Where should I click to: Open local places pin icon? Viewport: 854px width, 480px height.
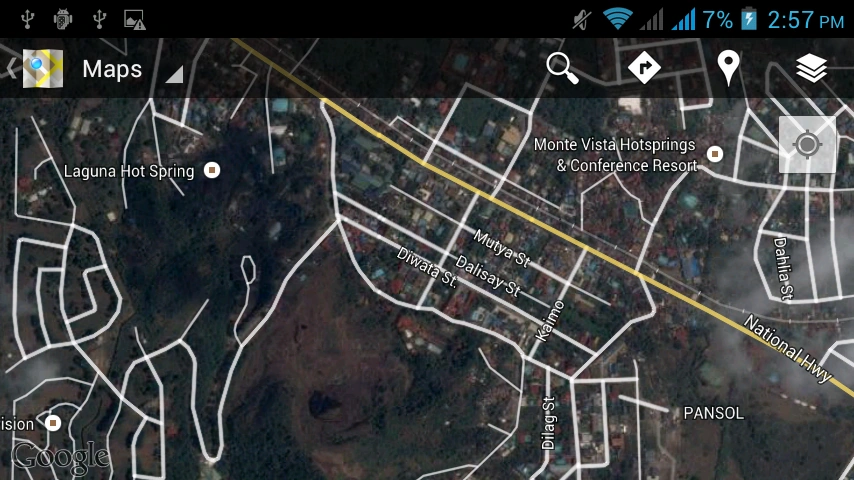click(x=729, y=69)
